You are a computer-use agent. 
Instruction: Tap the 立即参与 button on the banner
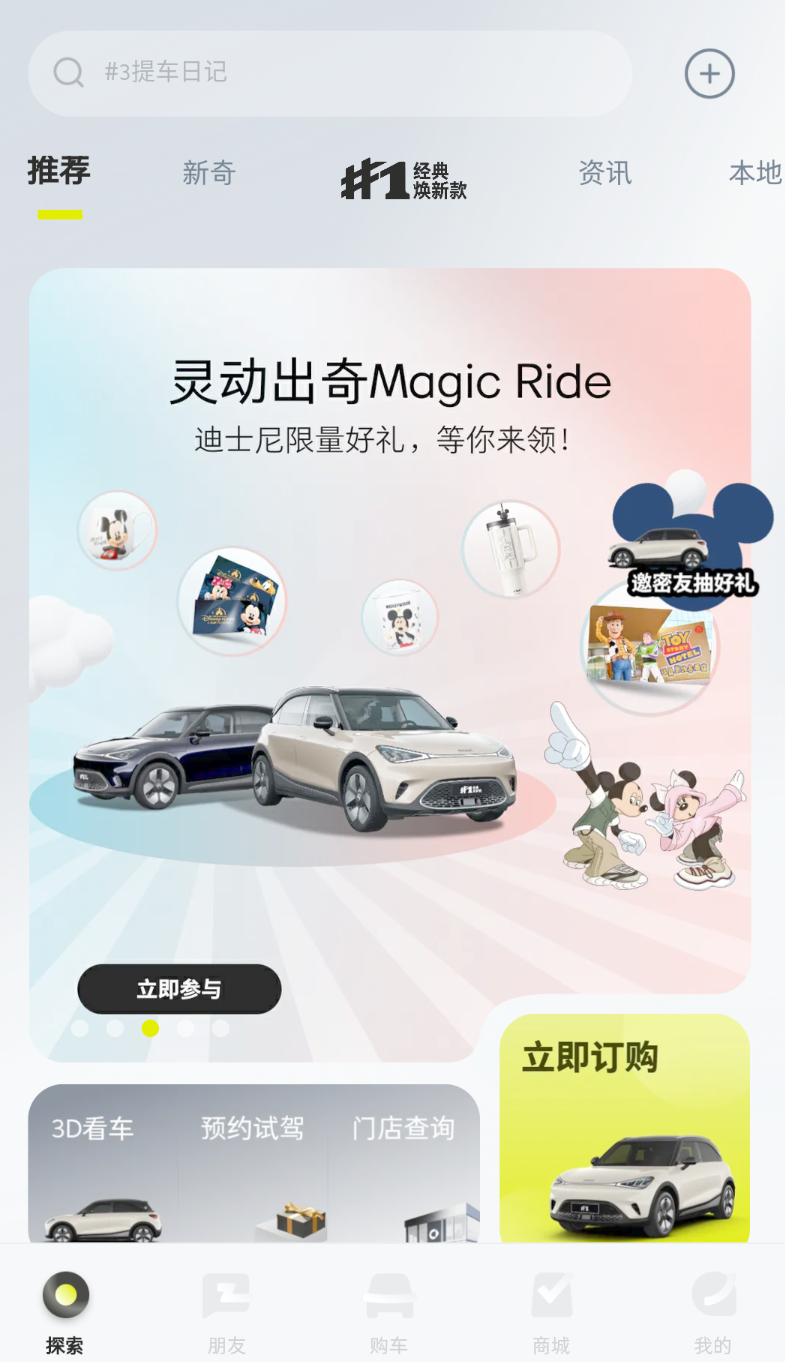179,989
